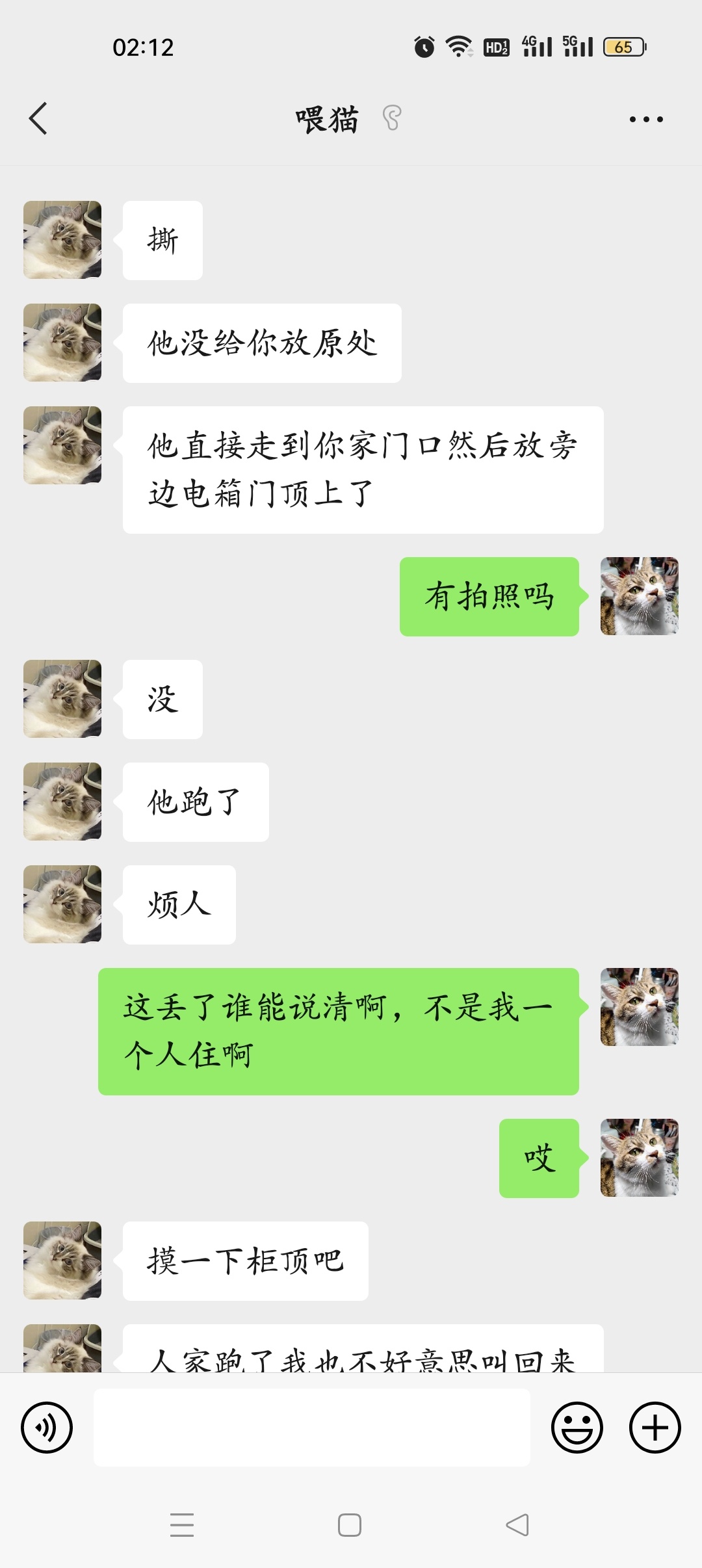Image resolution: width=702 pixels, height=1568 pixels.
Task: Focus the message text field
Action: [x=312, y=1428]
